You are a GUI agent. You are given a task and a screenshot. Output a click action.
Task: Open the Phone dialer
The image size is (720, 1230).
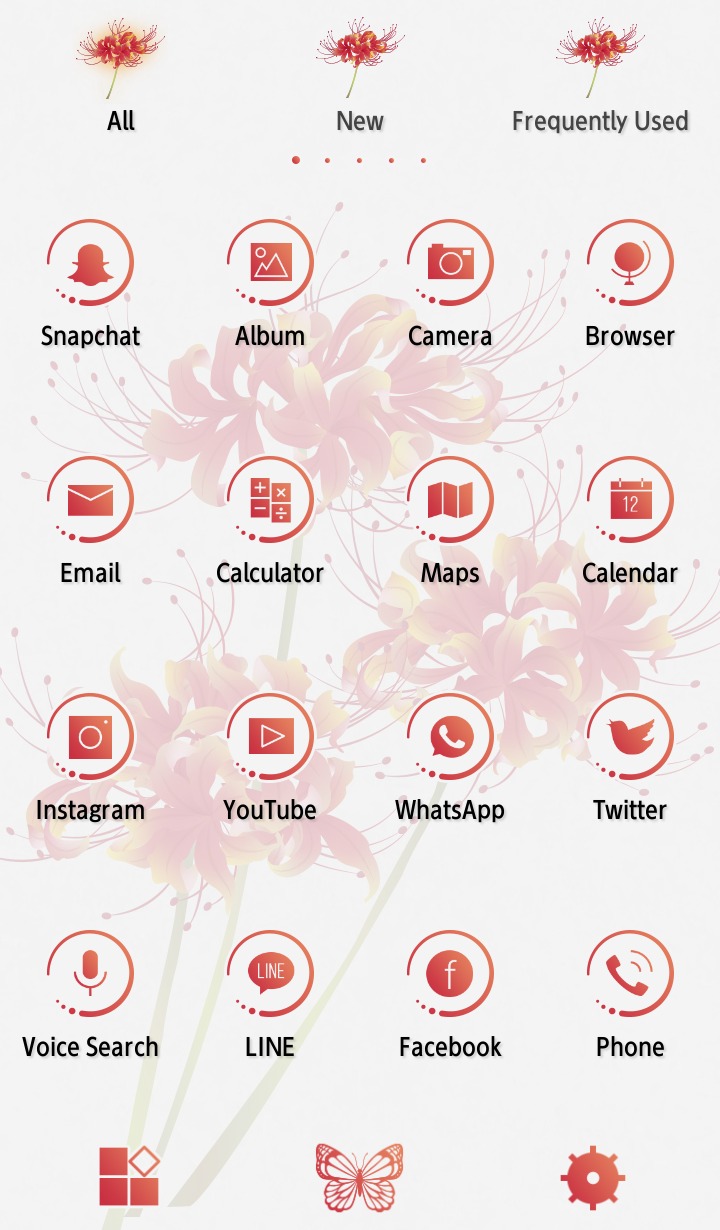click(630, 974)
